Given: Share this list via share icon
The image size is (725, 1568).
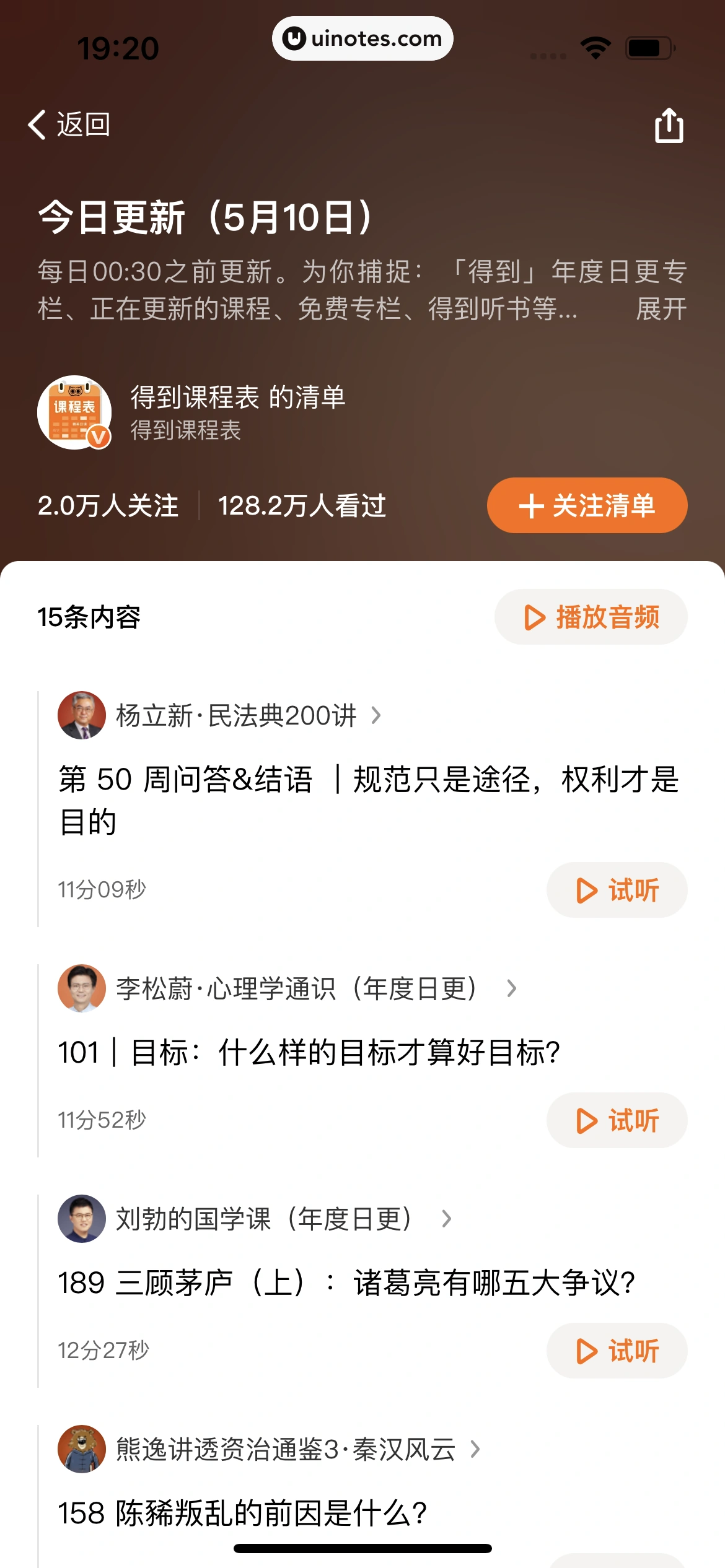Looking at the screenshot, I should pyautogui.click(x=669, y=126).
